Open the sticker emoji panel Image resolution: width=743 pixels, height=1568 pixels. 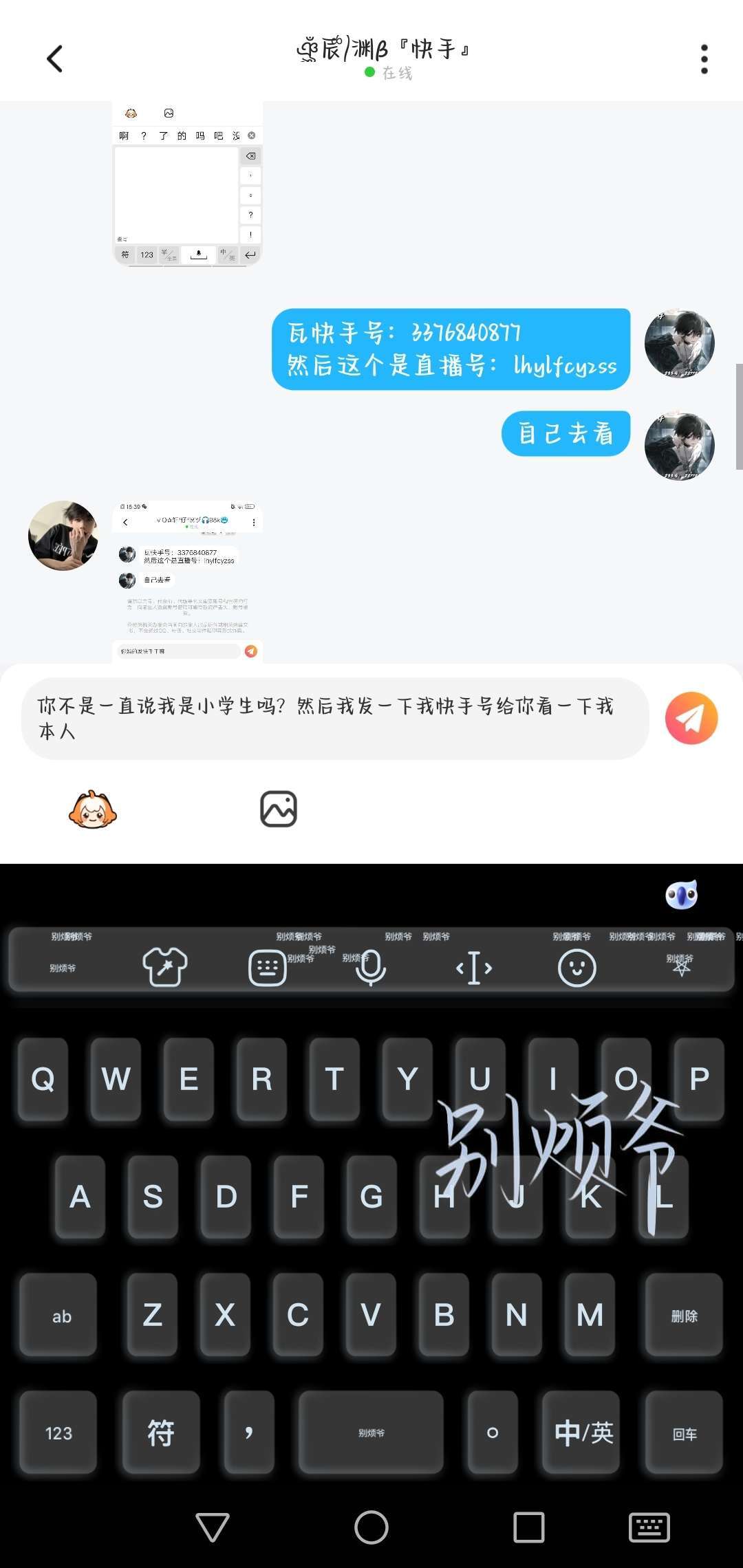(93, 809)
